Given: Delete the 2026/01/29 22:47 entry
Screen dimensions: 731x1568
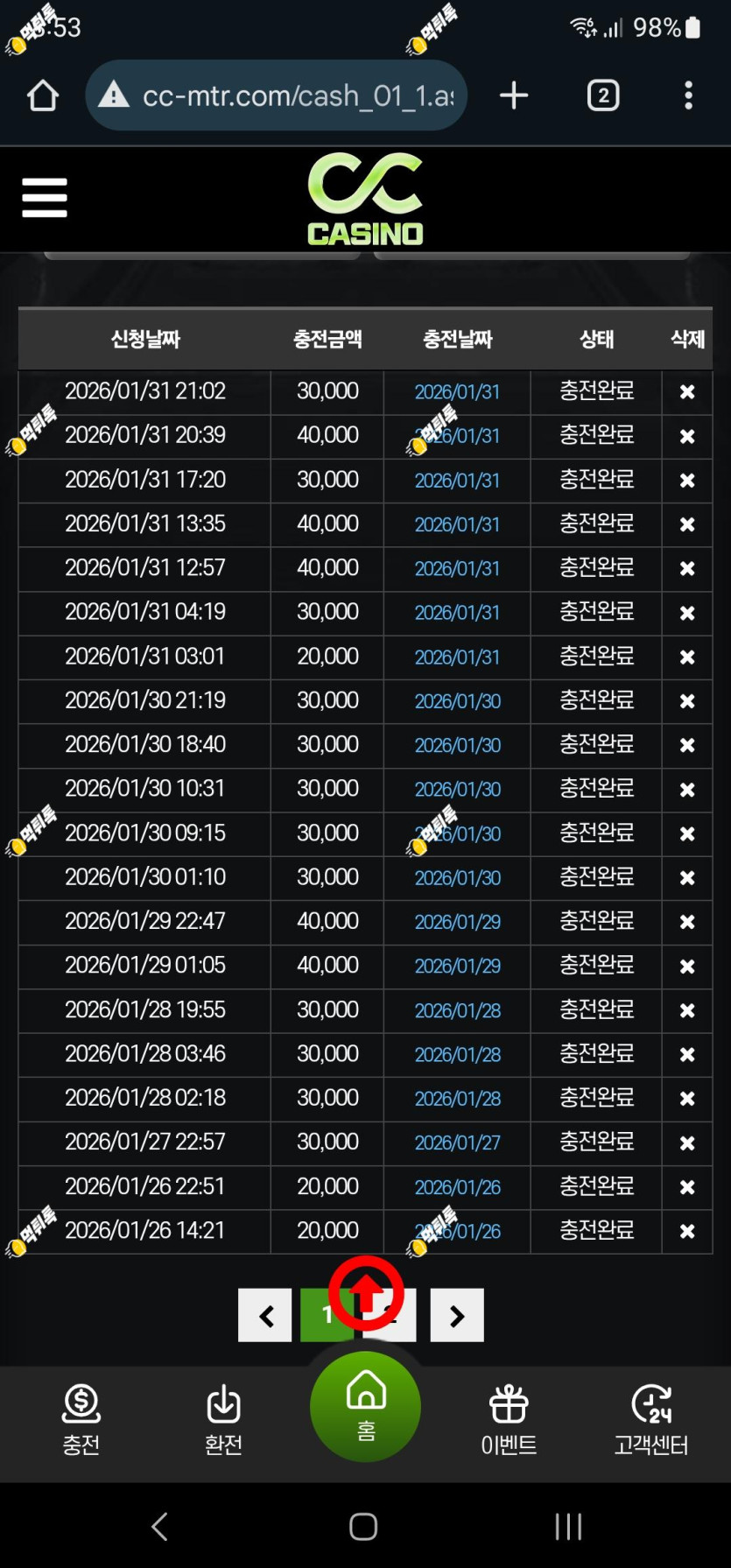Looking at the screenshot, I should click(687, 922).
